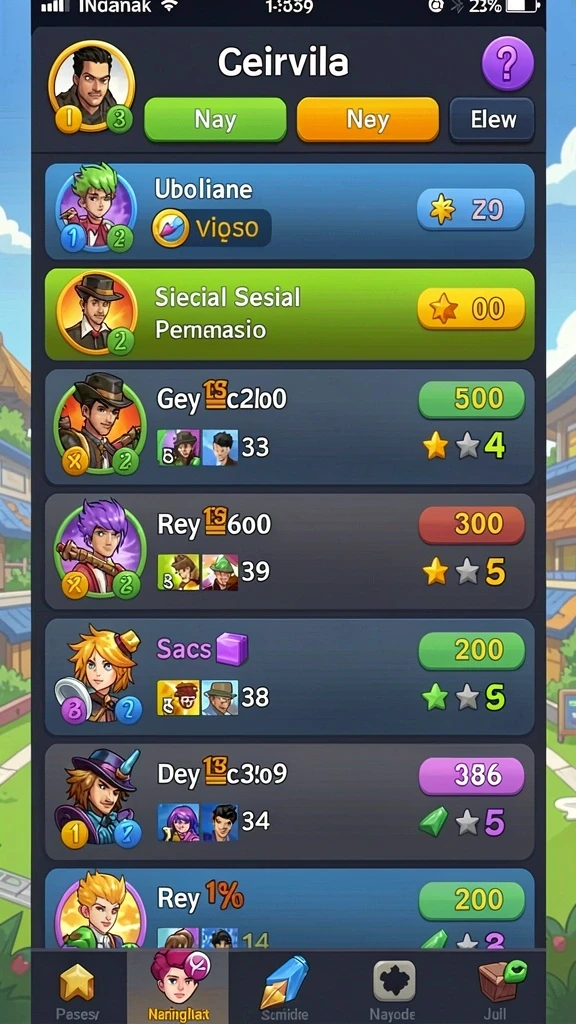
Task: Open the profile avatar next to Ceirvila
Action: coord(91,86)
